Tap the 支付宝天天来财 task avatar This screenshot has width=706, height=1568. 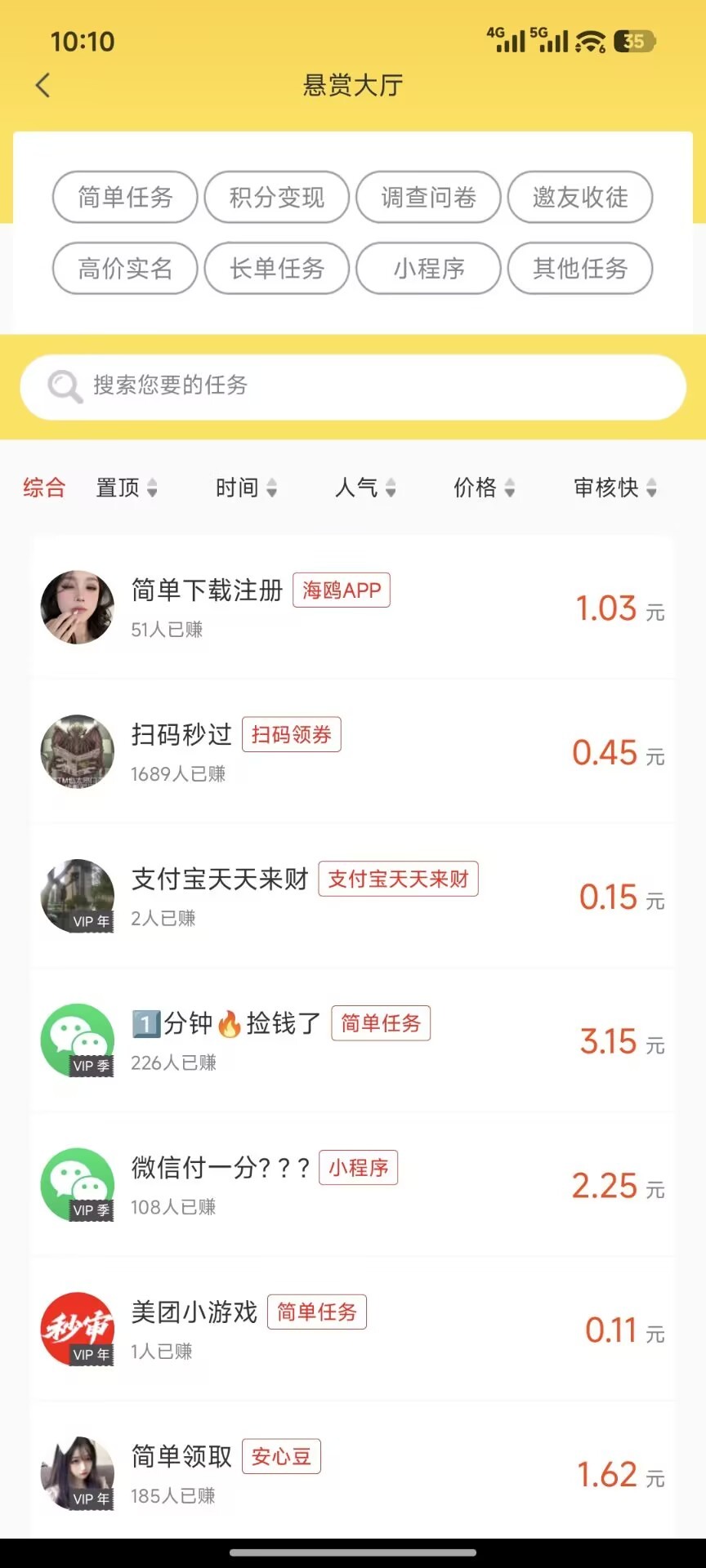pyautogui.click(x=77, y=896)
